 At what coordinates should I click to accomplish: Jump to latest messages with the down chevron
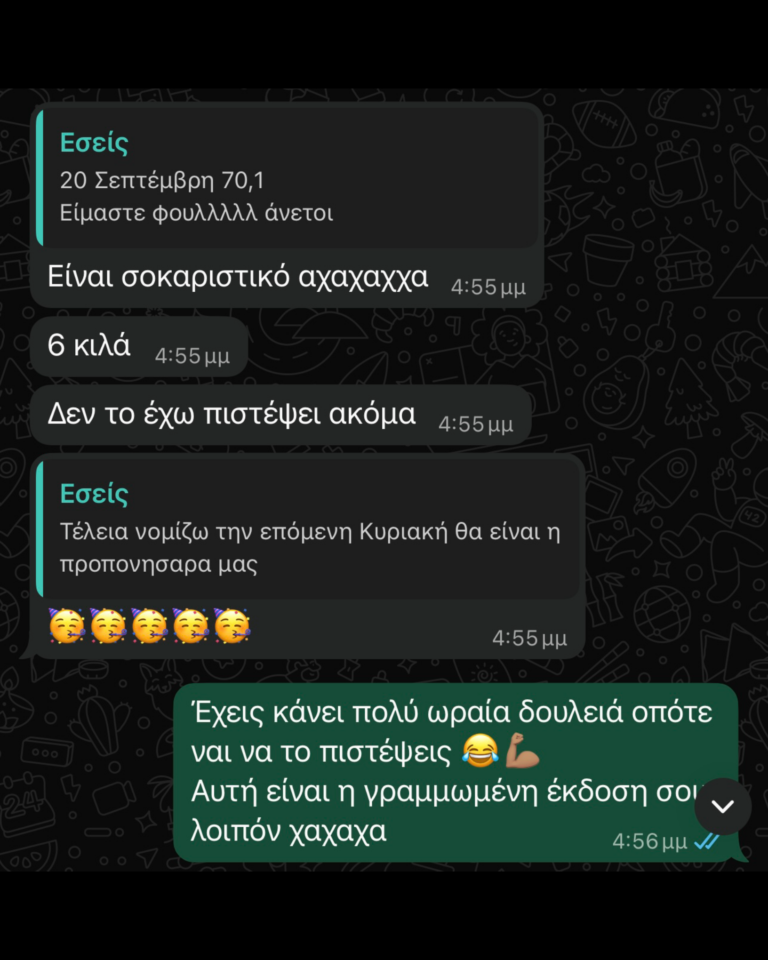pos(722,806)
